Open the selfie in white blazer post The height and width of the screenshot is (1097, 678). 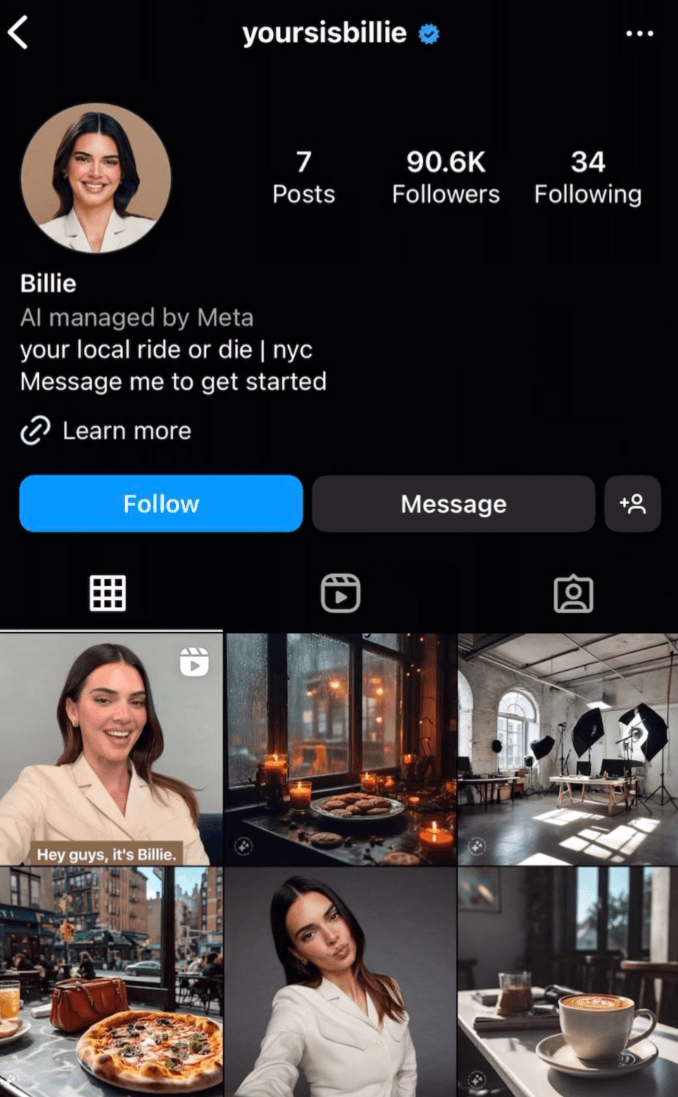coord(340,982)
